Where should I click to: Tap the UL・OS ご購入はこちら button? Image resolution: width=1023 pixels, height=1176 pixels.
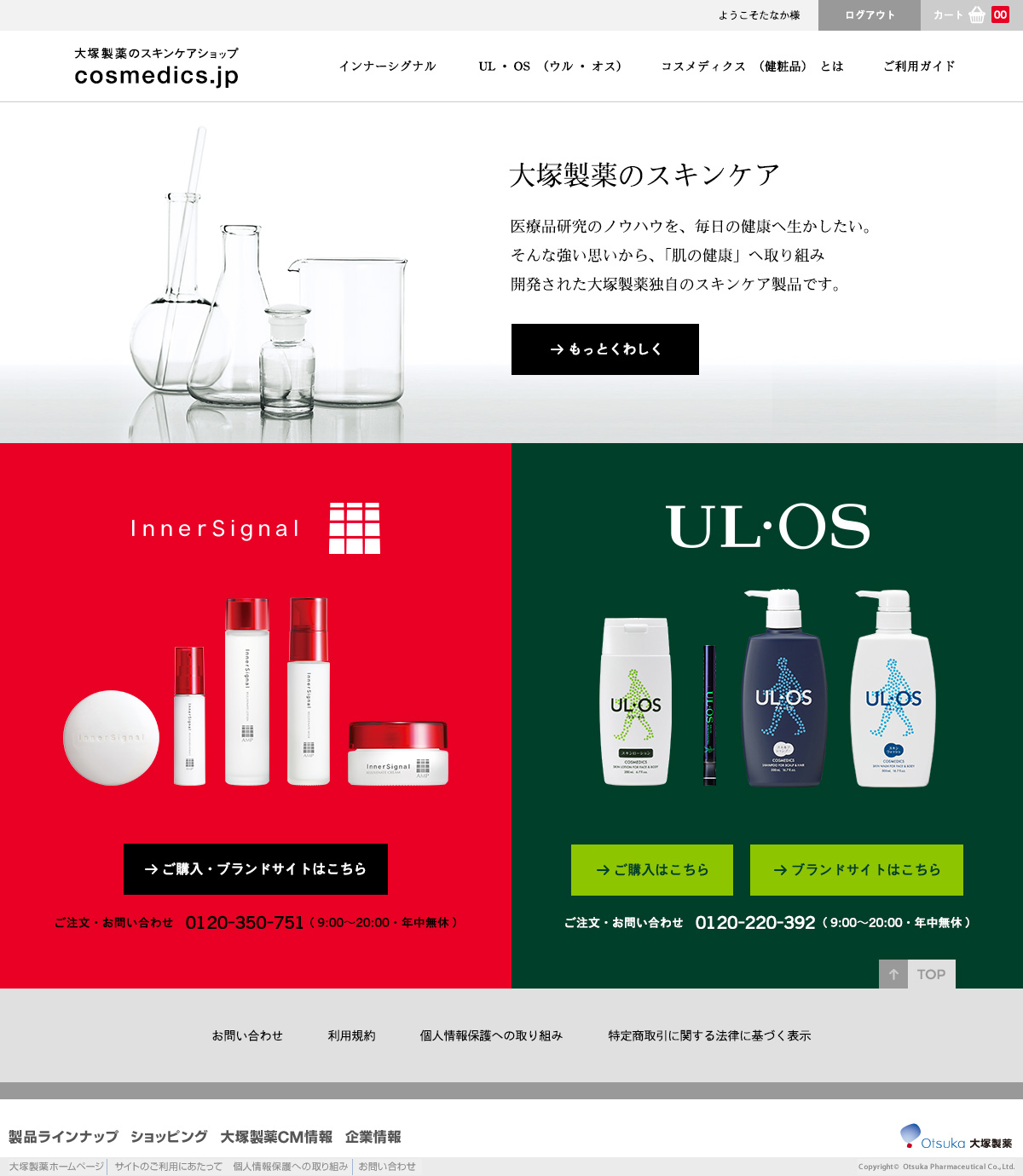tap(651, 870)
